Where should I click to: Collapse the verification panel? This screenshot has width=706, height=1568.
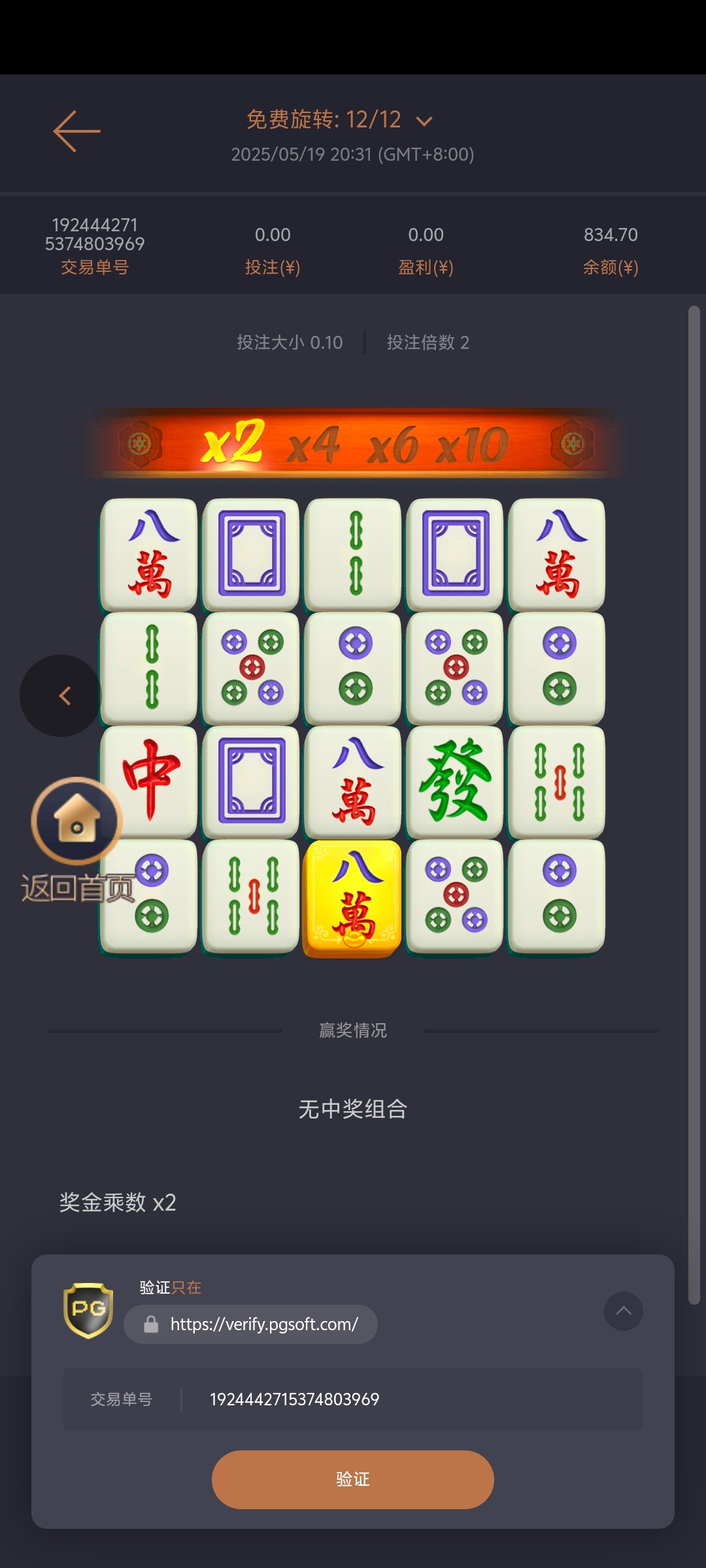pyautogui.click(x=623, y=1311)
